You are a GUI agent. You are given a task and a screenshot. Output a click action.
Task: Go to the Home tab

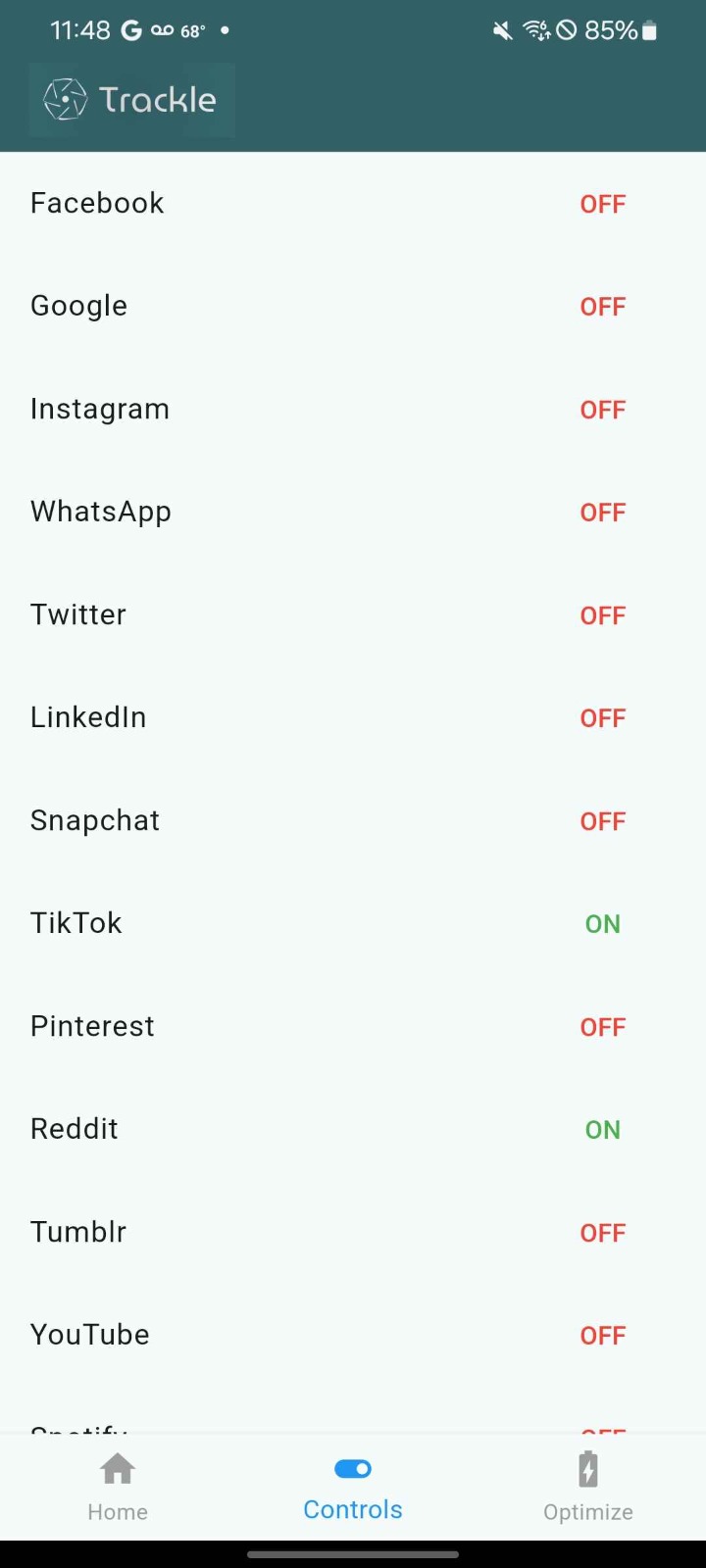coord(118,1487)
